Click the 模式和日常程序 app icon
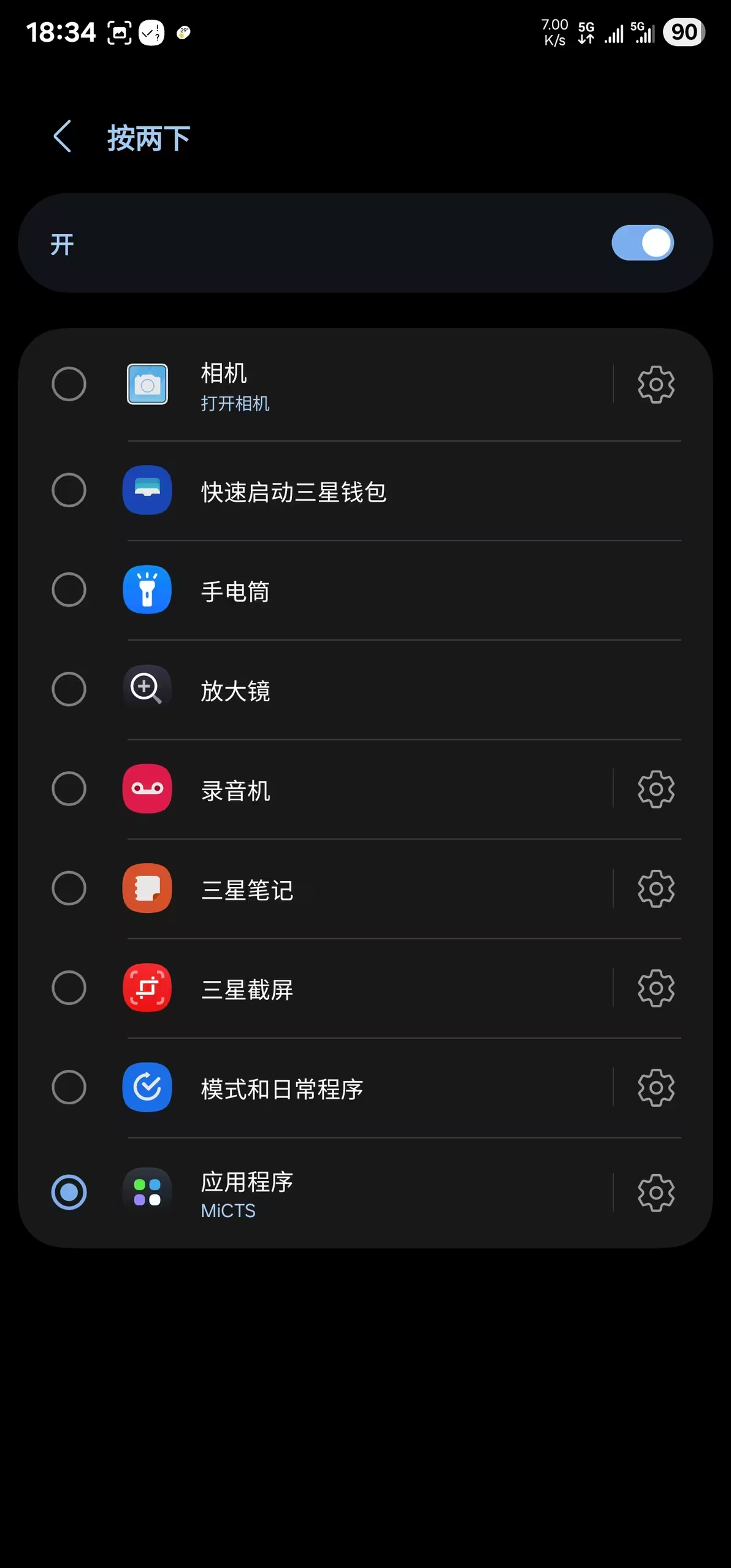 tap(147, 1088)
